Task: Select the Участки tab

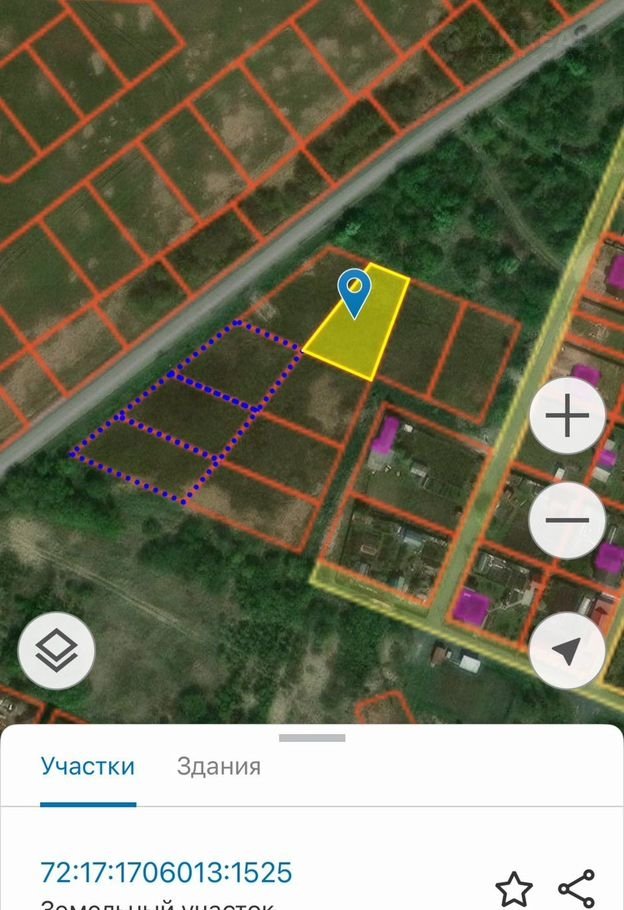Action: tap(88, 767)
